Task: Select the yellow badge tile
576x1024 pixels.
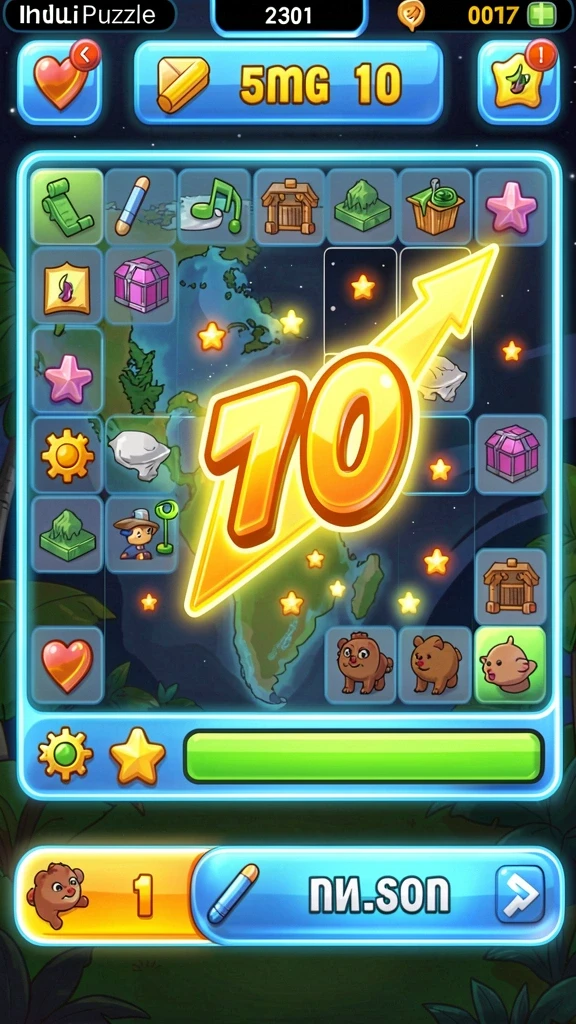Action: pyautogui.click(x=67, y=285)
